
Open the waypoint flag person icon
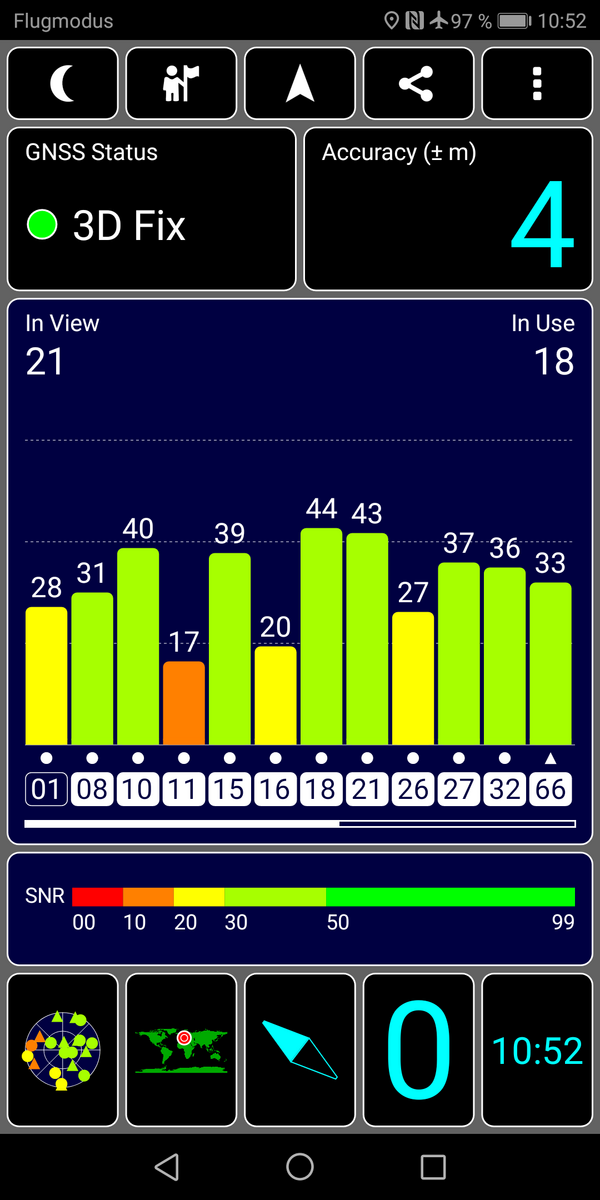(181, 84)
